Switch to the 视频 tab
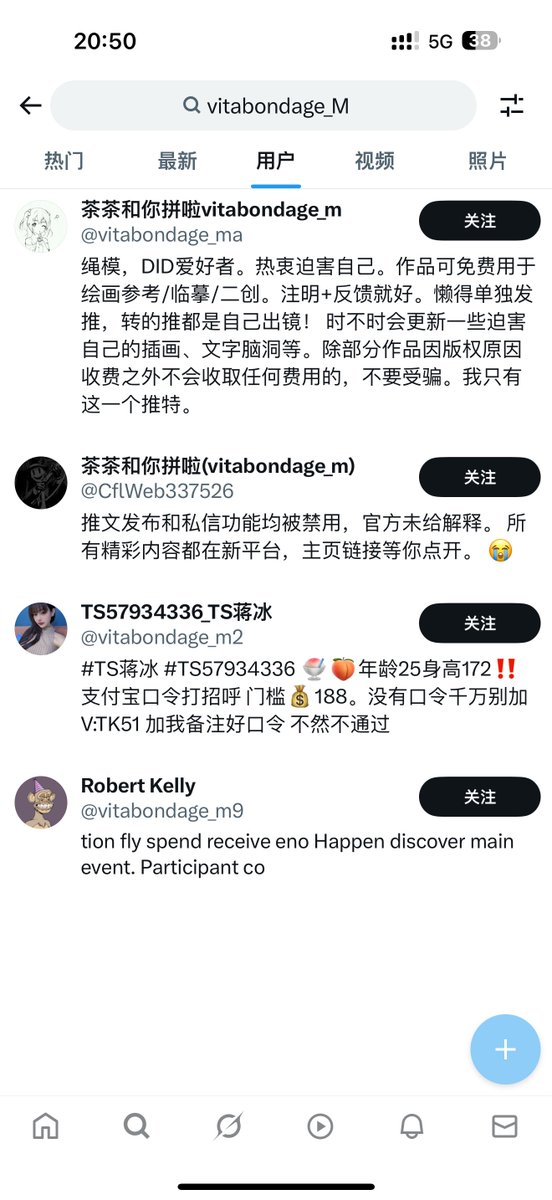Screen dimensions: 552x1200 pos(375,161)
